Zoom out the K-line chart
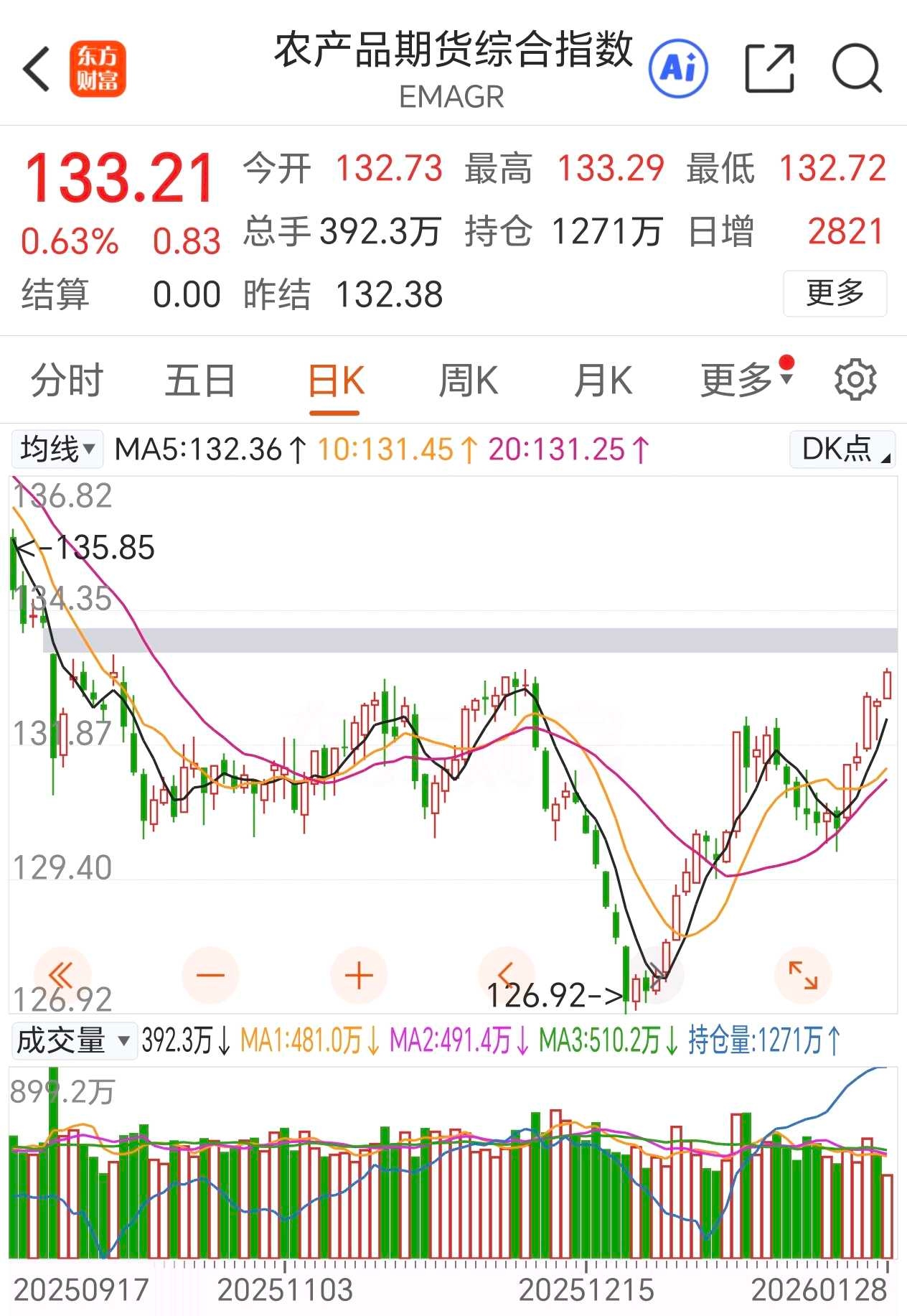Image resolution: width=907 pixels, height=1316 pixels. (x=210, y=975)
